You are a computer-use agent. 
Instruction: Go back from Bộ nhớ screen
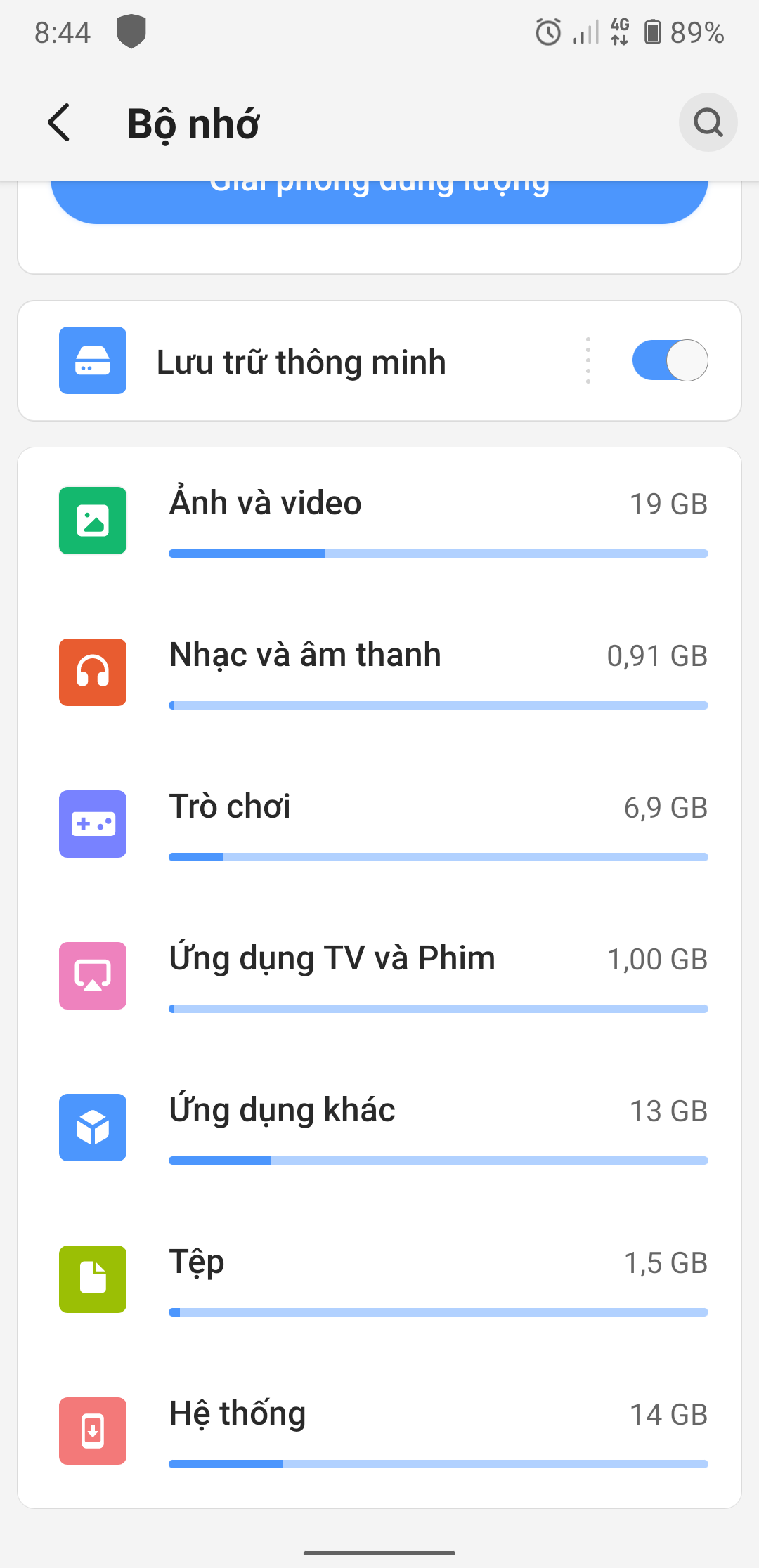pyautogui.click(x=60, y=123)
